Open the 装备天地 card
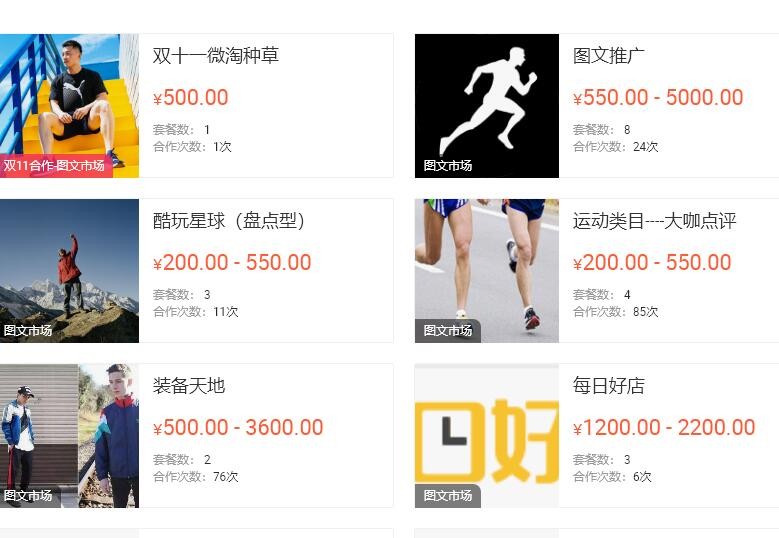Viewport: 779px width, 538px height. pyautogui.click(x=189, y=386)
